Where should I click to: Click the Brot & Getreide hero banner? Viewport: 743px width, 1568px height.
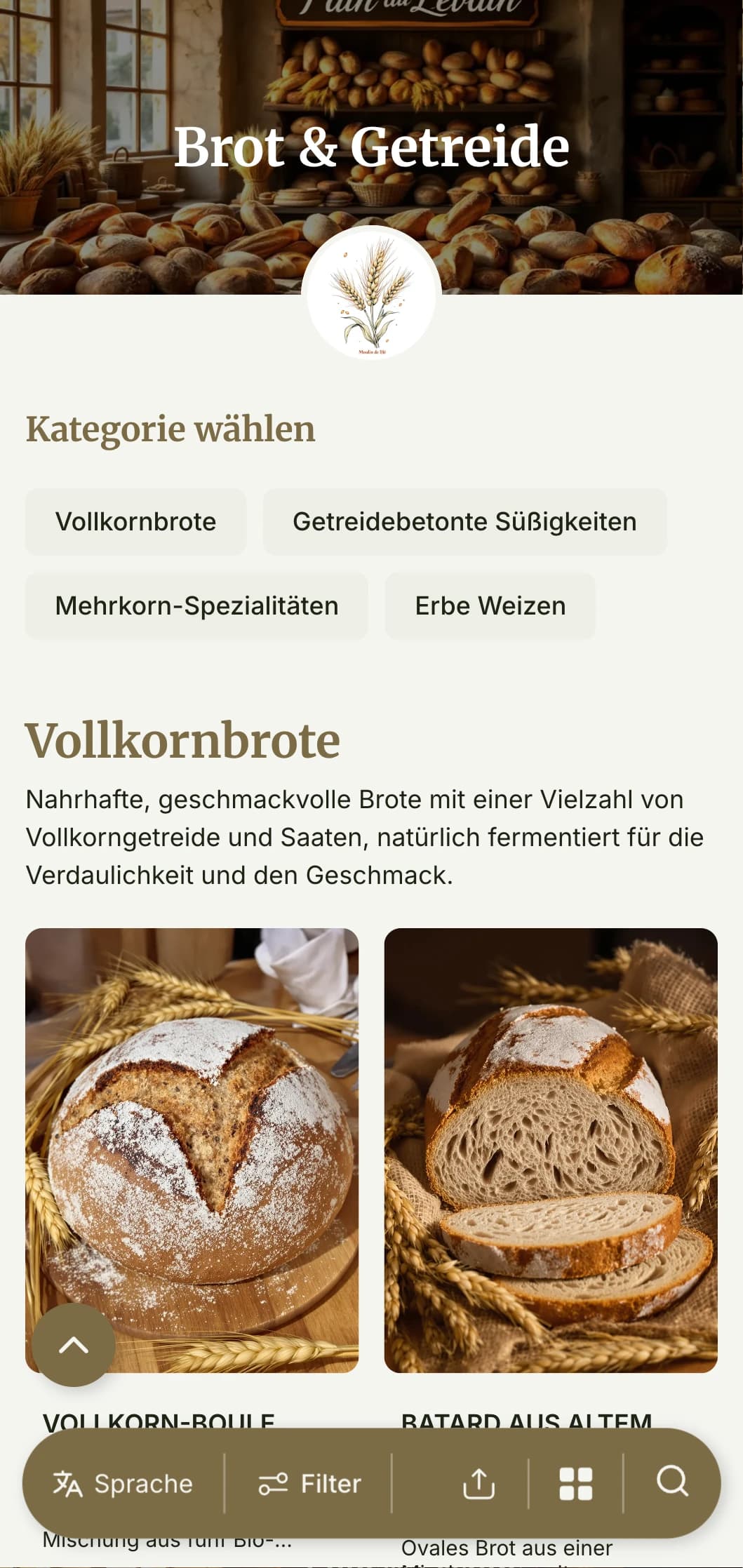click(371, 147)
